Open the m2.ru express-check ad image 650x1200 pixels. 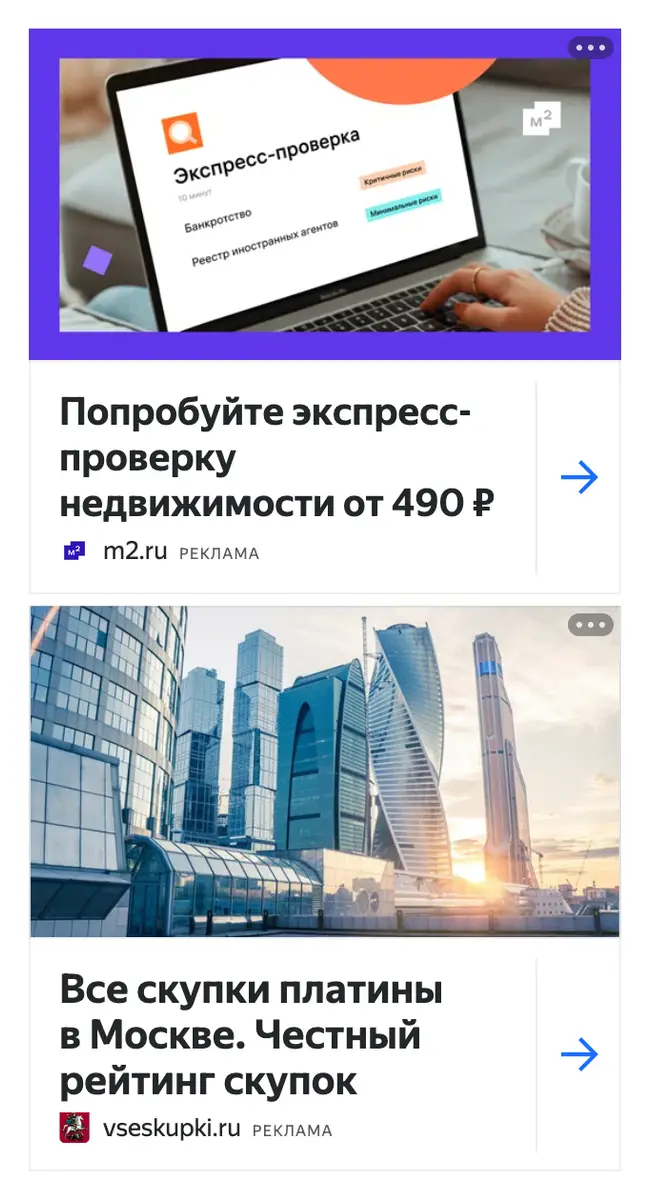[x=325, y=194]
